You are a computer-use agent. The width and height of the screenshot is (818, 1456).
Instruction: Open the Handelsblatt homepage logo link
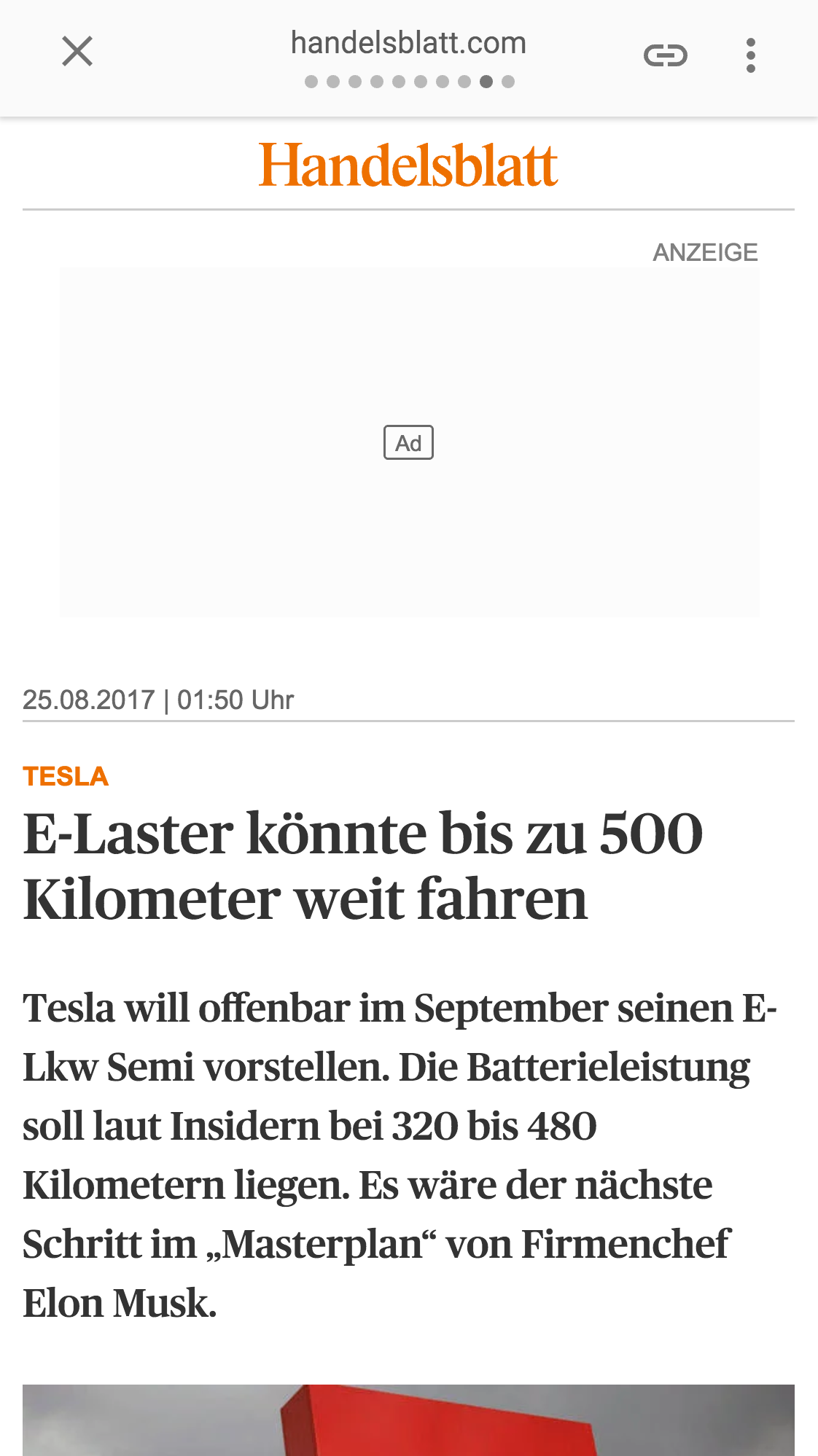pyautogui.click(x=408, y=166)
